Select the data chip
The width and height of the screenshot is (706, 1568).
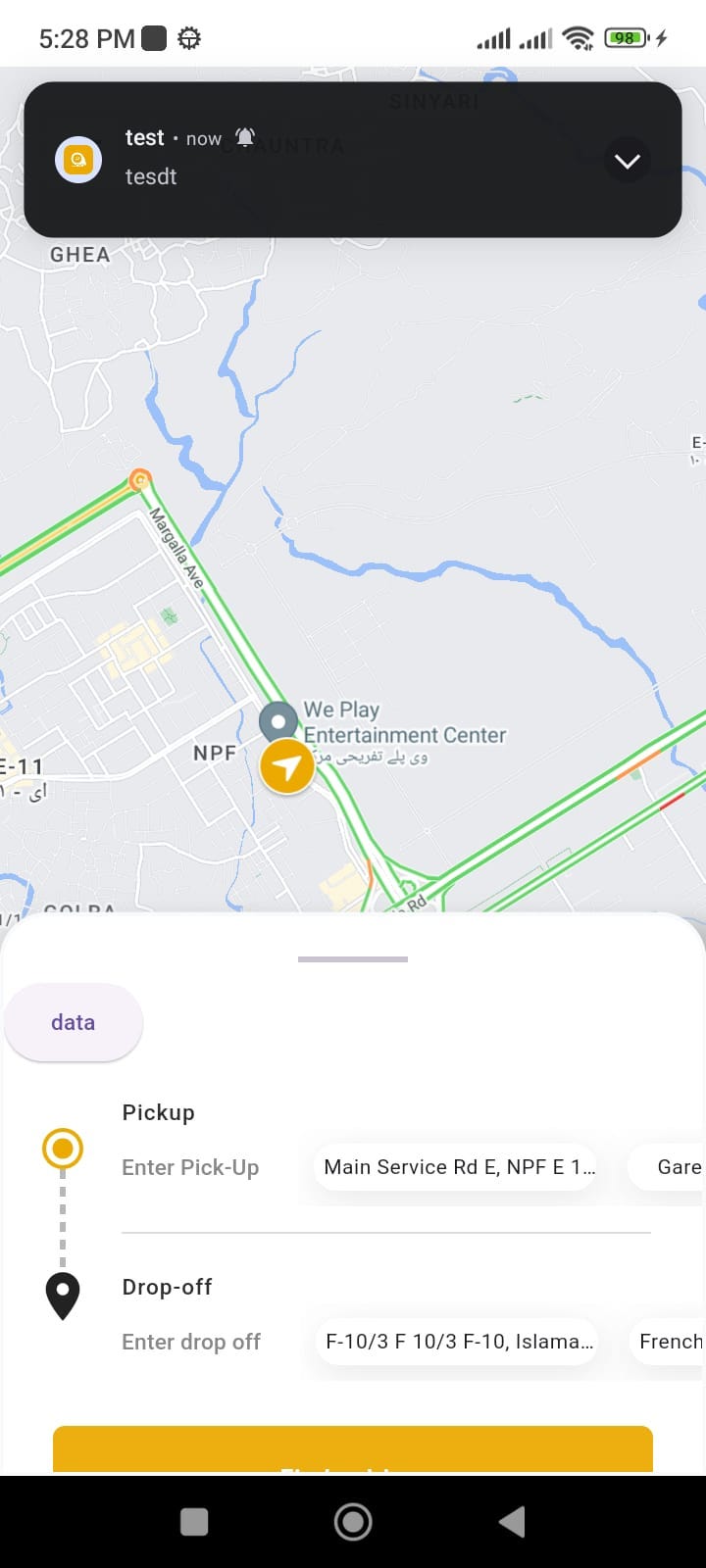(x=73, y=1022)
